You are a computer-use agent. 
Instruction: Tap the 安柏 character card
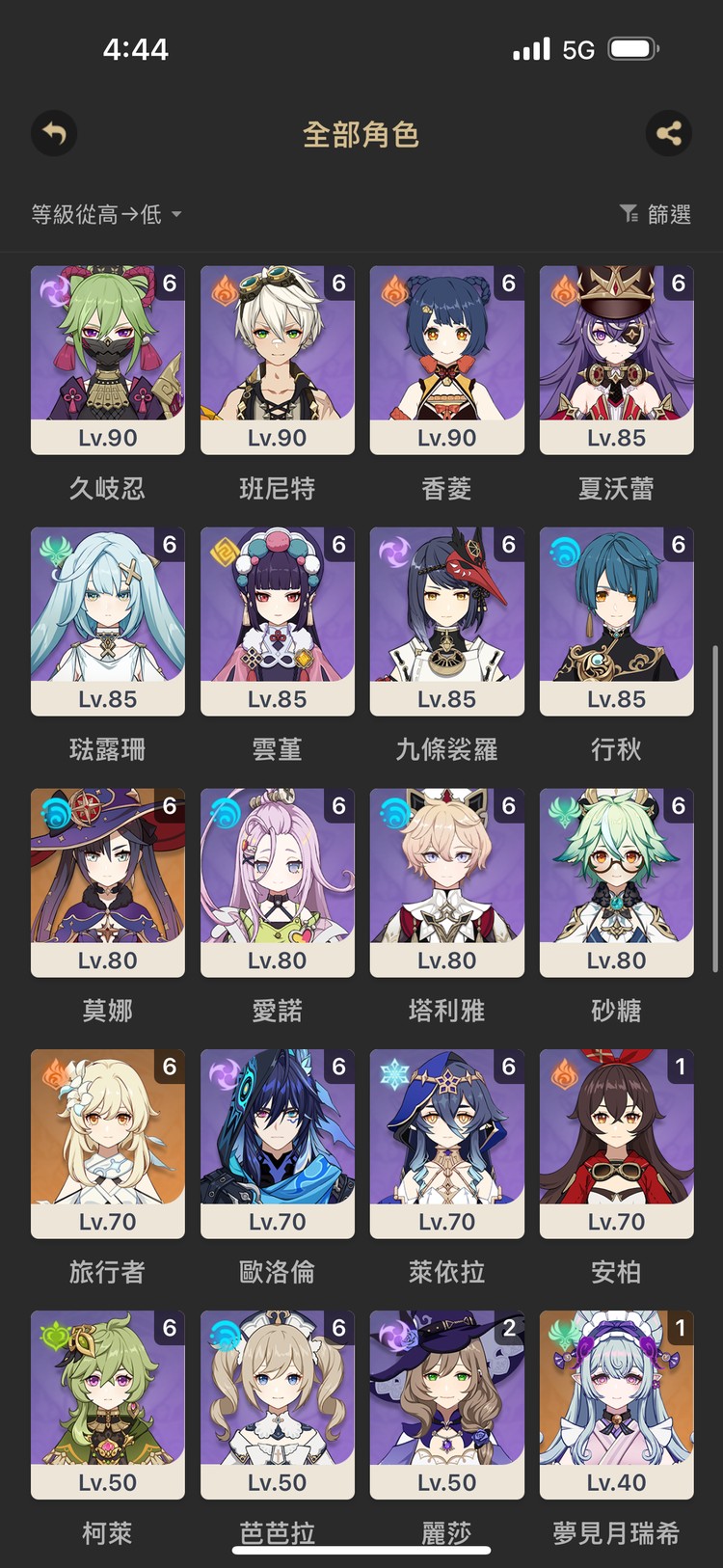617,1144
